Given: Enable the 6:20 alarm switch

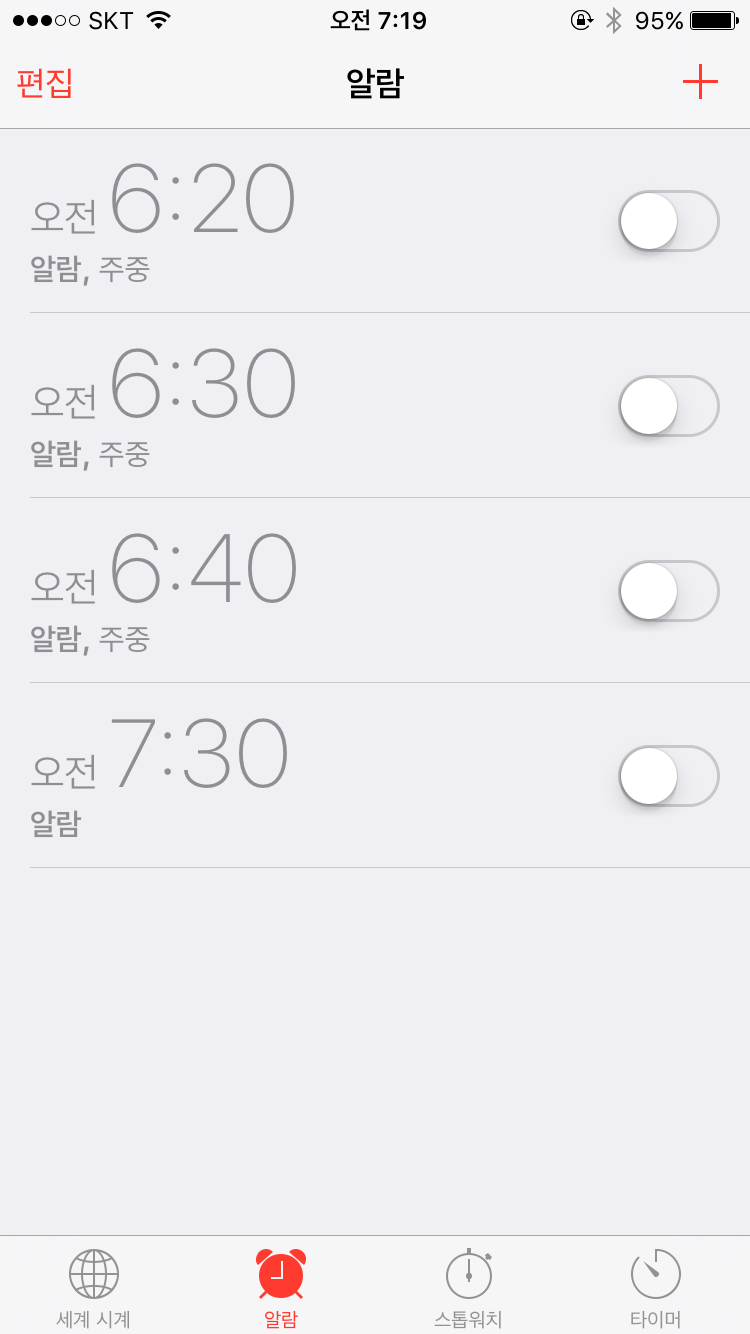Looking at the screenshot, I should [668, 221].
